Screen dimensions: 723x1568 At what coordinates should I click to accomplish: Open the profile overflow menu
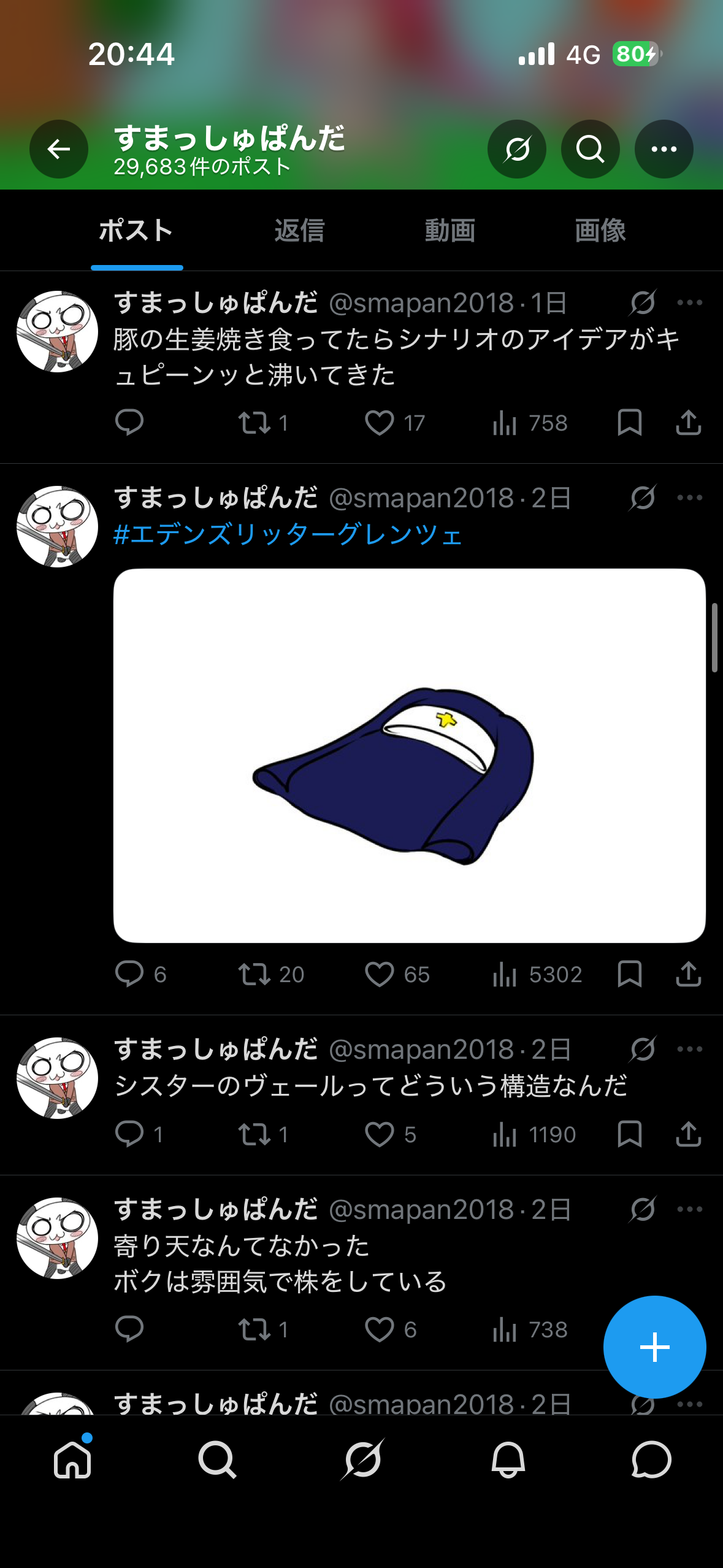(x=664, y=149)
